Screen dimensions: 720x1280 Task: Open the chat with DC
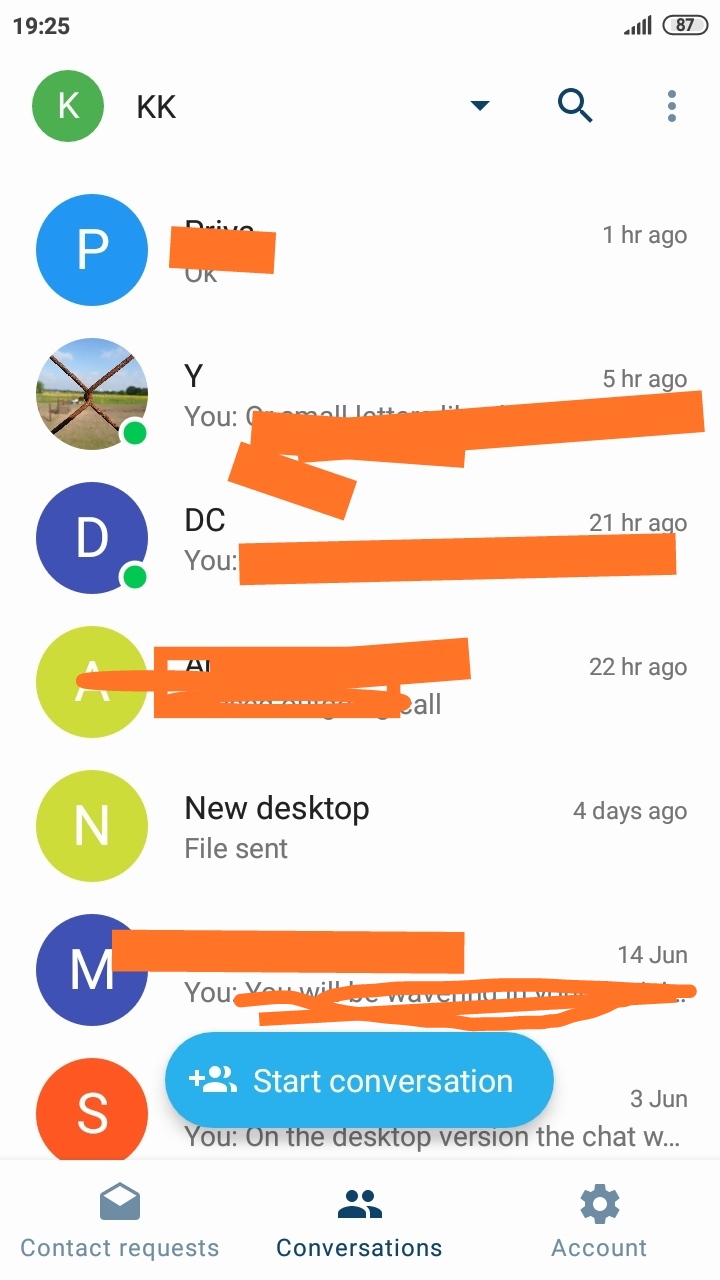click(x=360, y=538)
